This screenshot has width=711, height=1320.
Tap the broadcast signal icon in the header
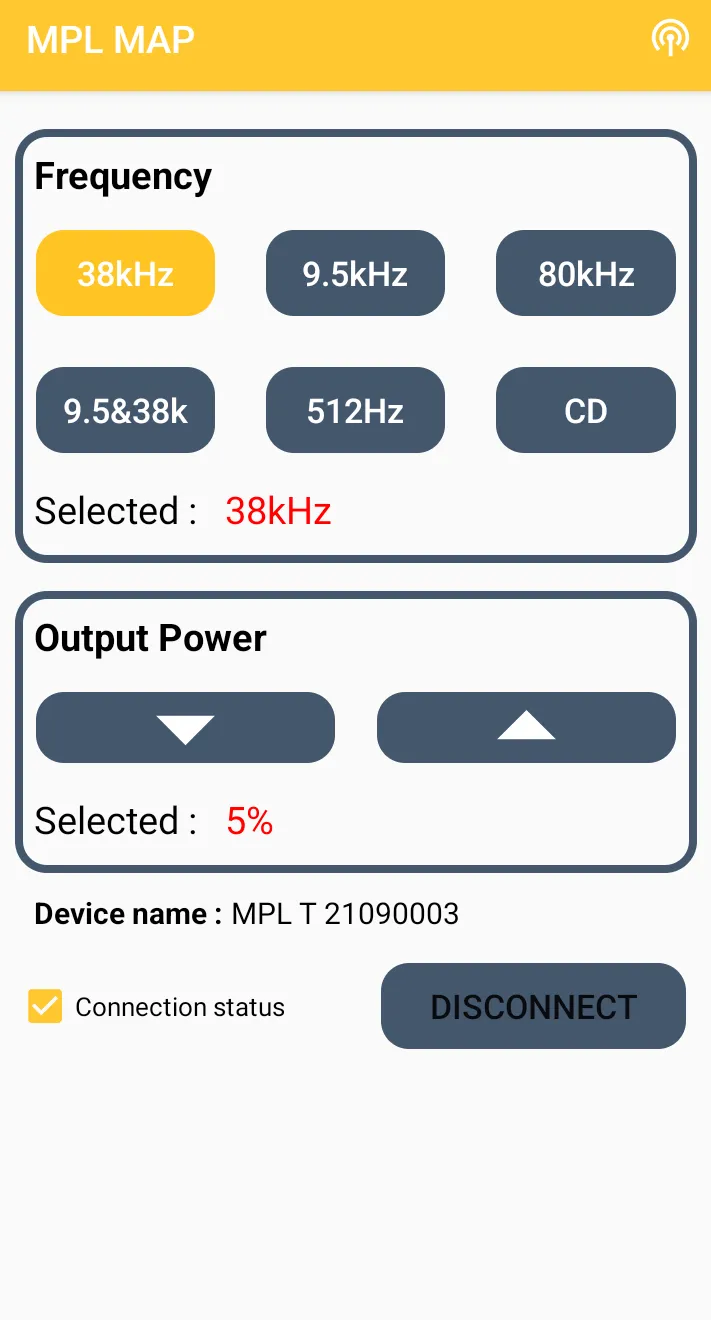[x=670, y=39]
